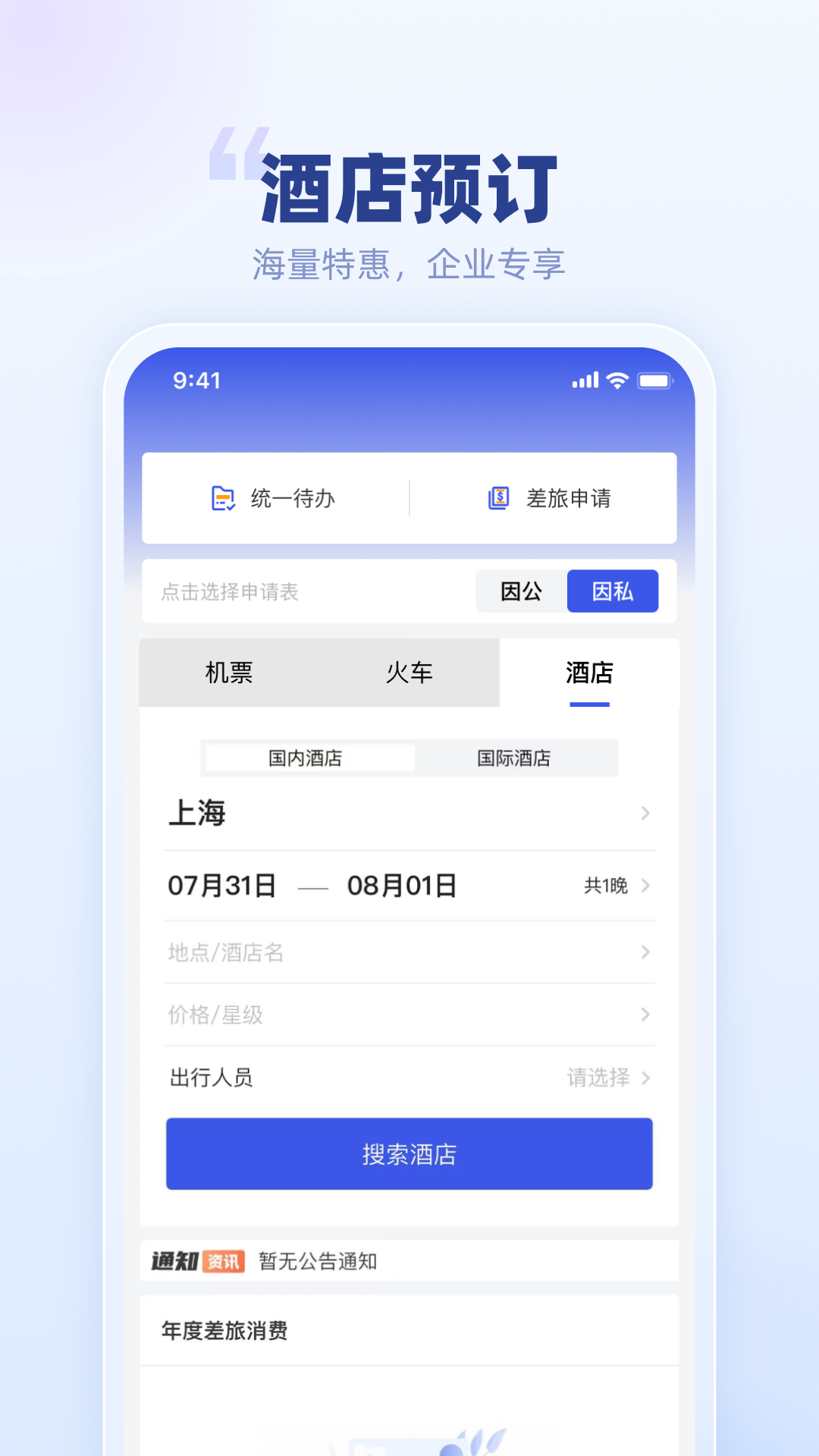Viewport: 819px width, 1456px height.
Task: Open the 差旅申请 document icon
Action: click(497, 498)
